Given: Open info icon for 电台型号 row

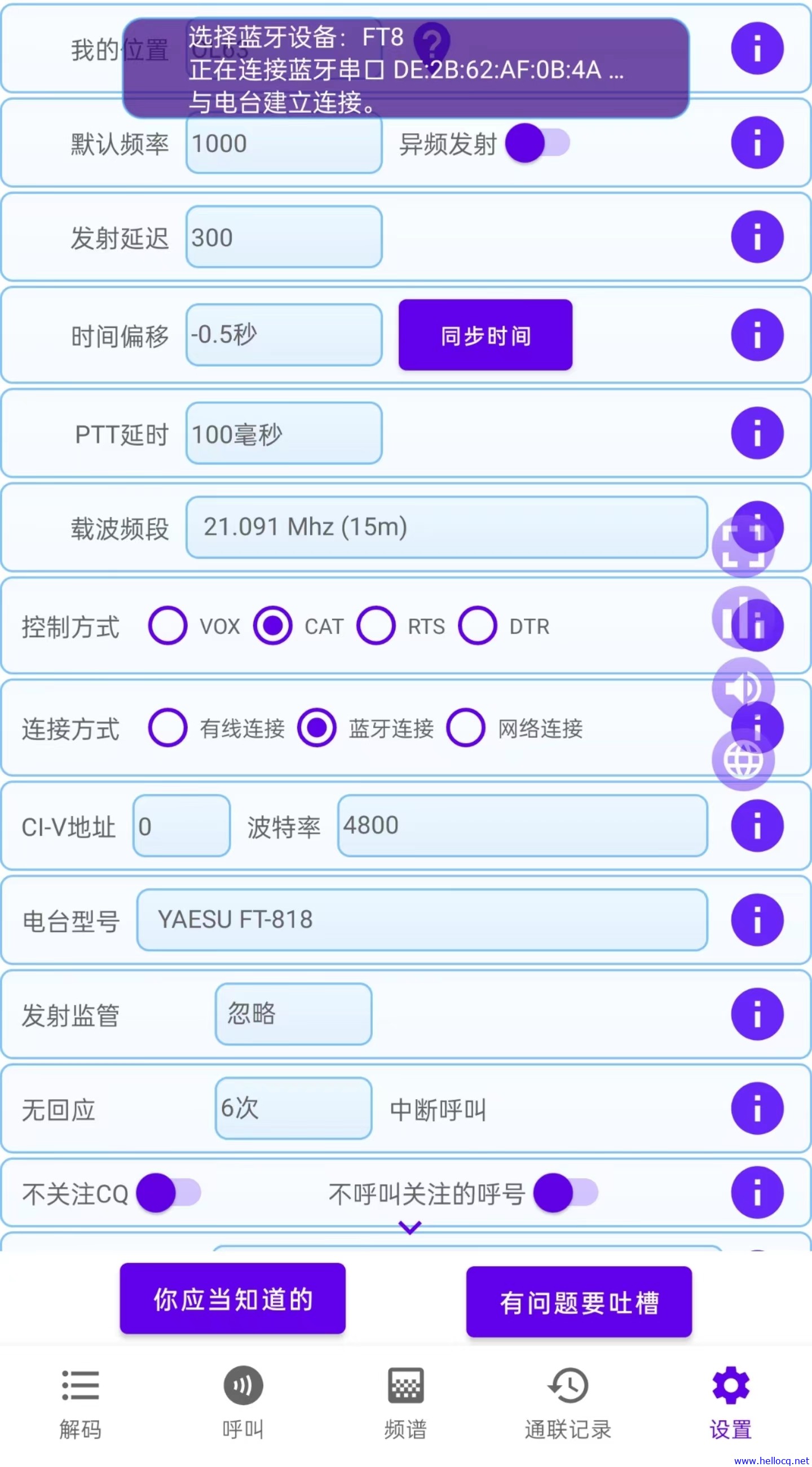Looking at the screenshot, I should coord(757,919).
